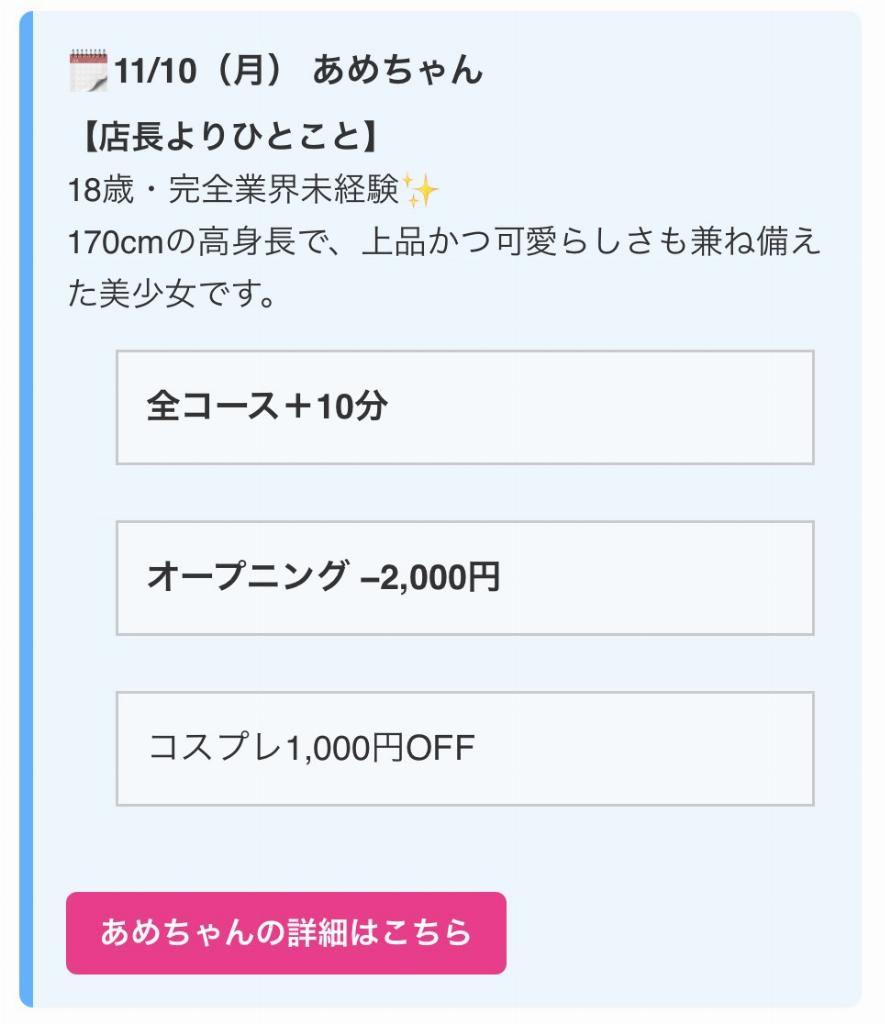The height and width of the screenshot is (1024, 885).
Task: Select the コスプレ1,000円OFF offer box
Action: coord(466,747)
